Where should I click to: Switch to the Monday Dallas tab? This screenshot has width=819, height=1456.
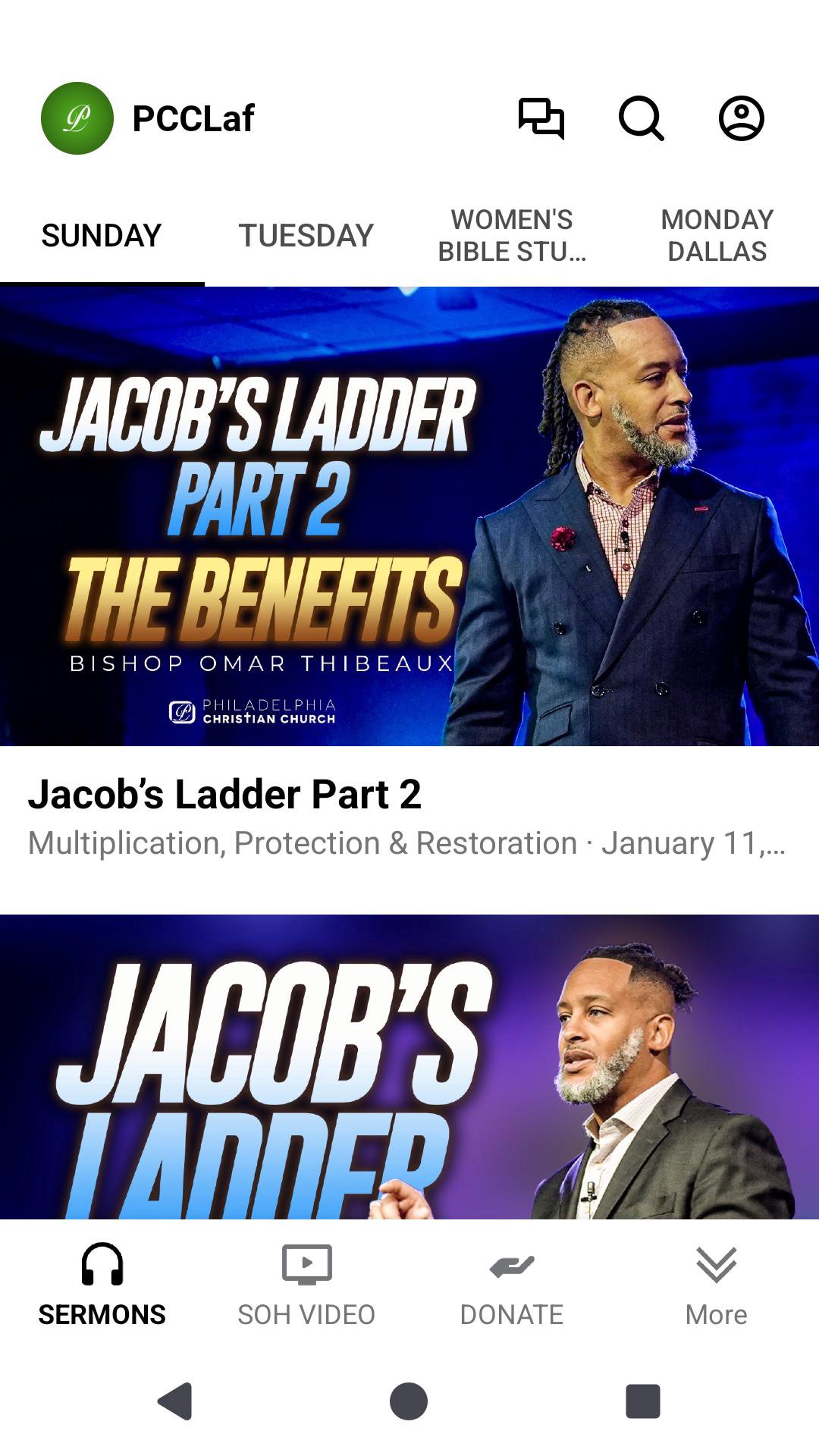(717, 236)
